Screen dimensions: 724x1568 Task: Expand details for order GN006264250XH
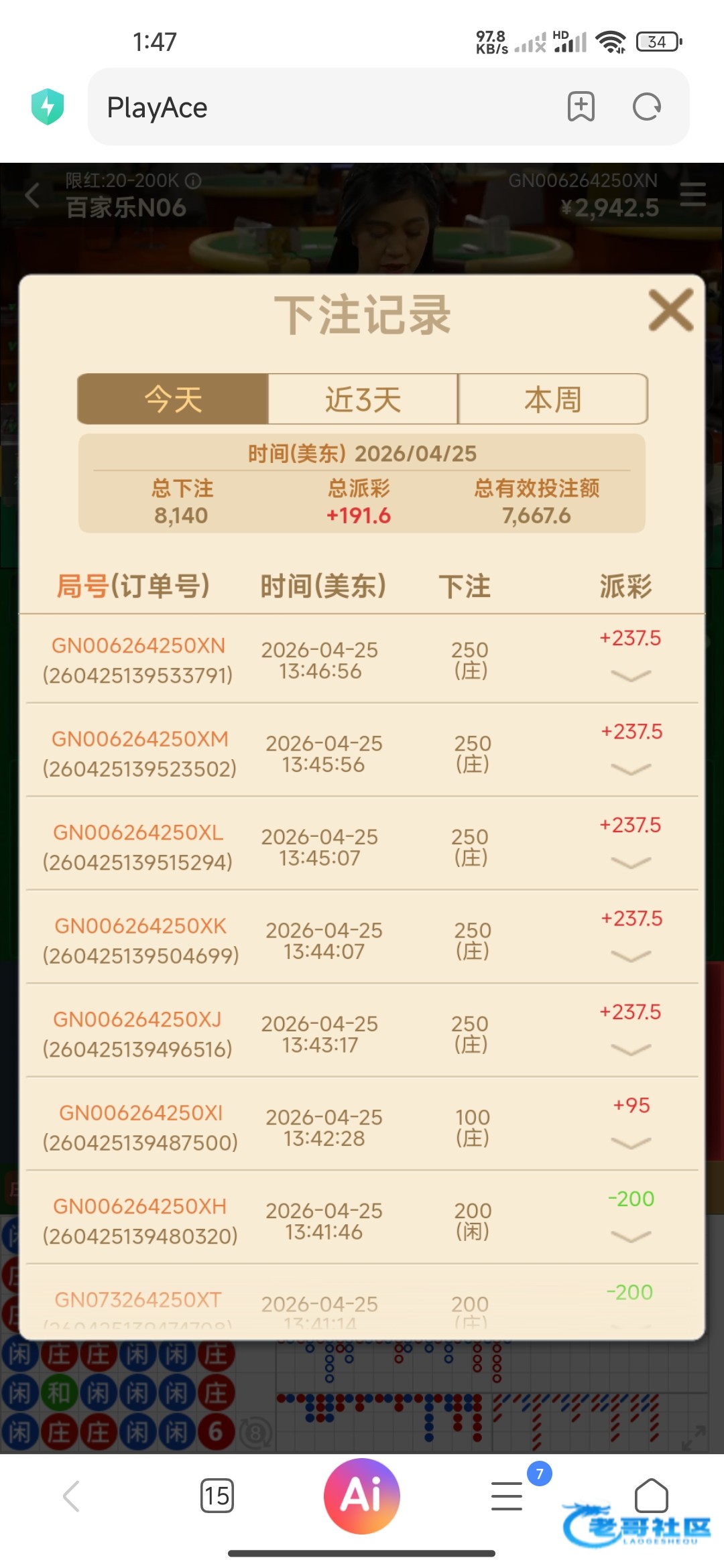[x=631, y=1236]
